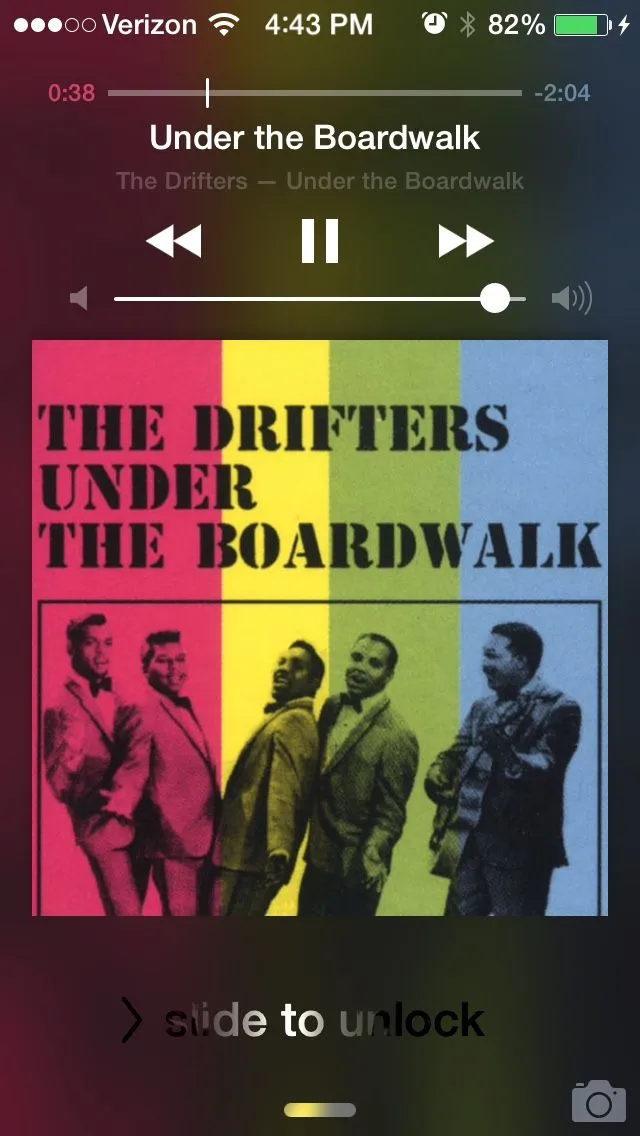
Task: Tap The Drifters album artwork
Action: [x=320, y=627]
